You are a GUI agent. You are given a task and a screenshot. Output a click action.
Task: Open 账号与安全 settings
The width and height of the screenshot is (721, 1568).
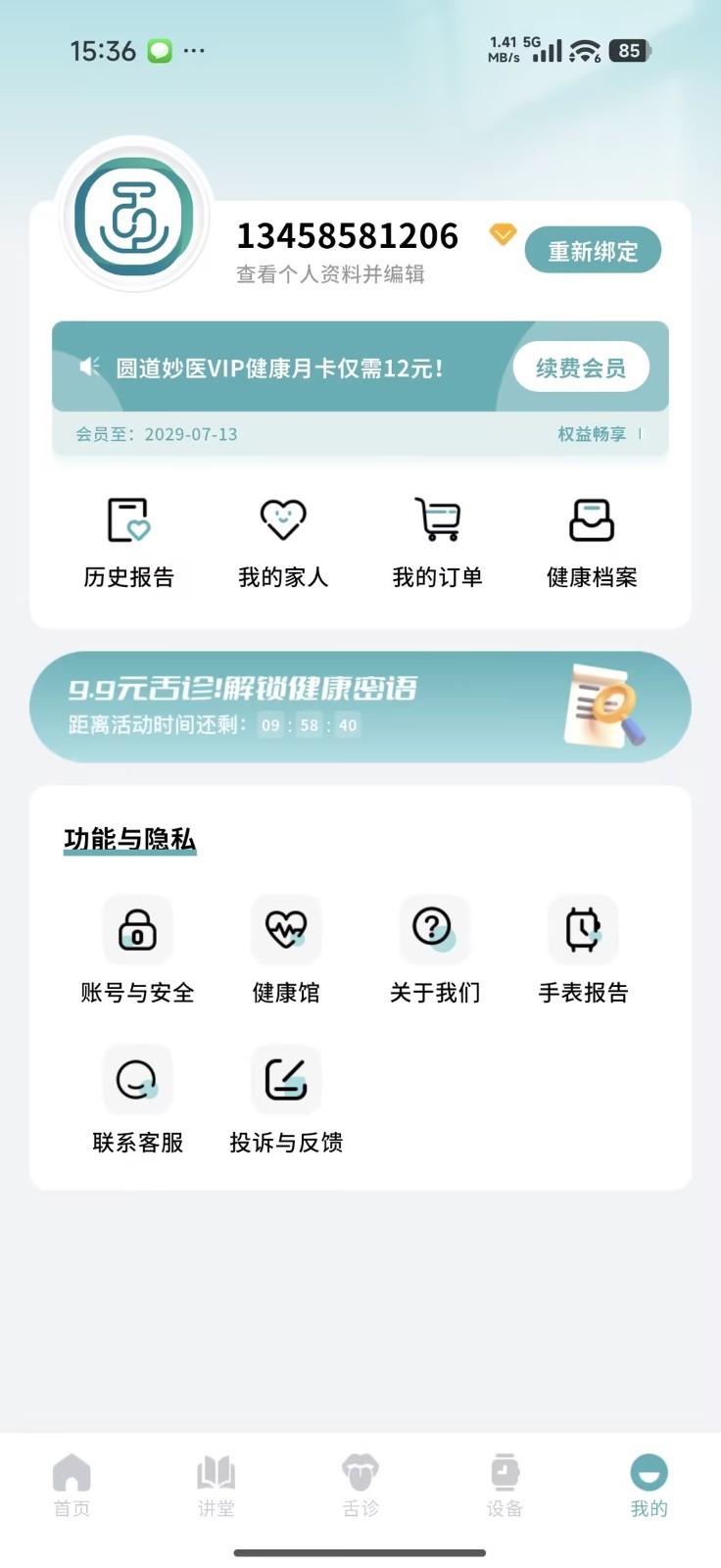tap(137, 950)
